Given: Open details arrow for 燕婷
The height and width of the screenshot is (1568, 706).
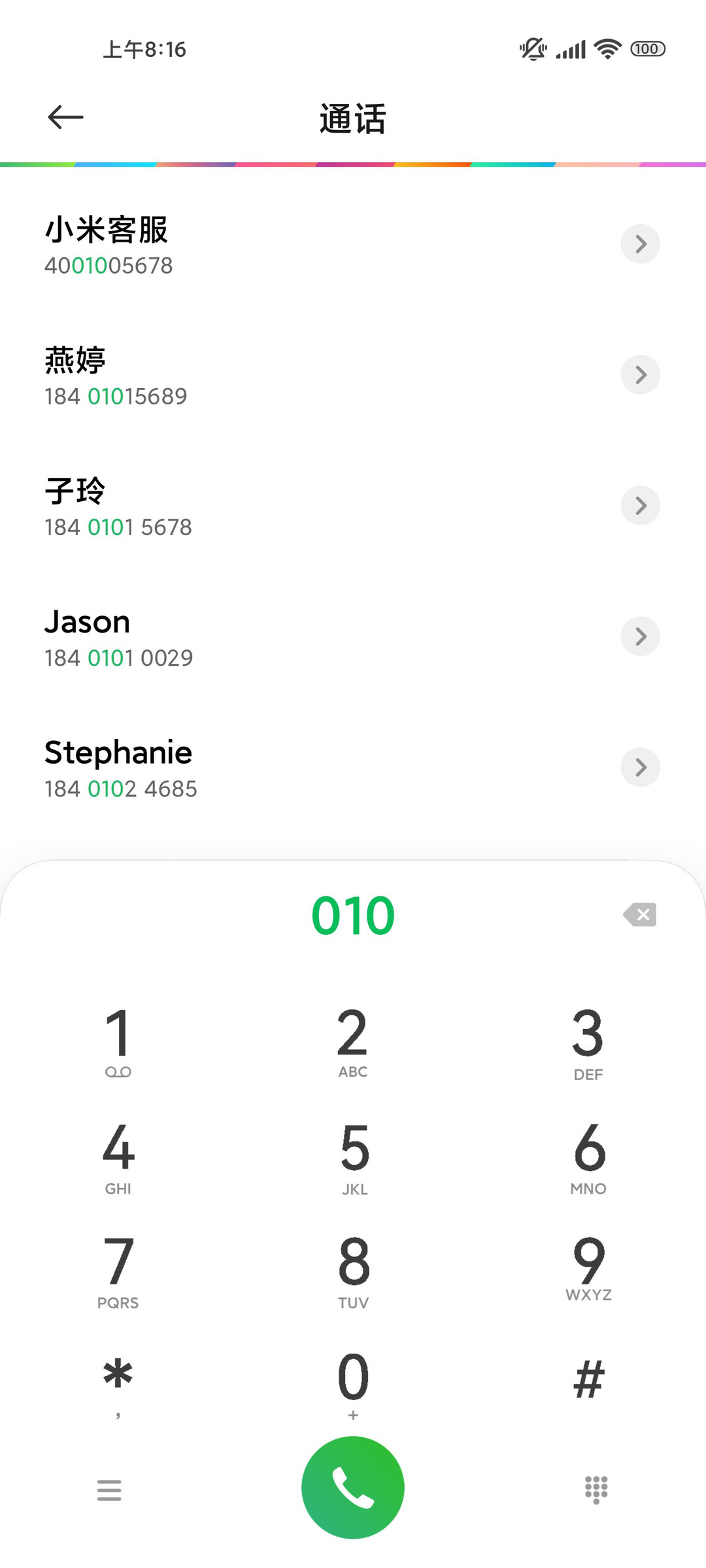Looking at the screenshot, I should (641, 375).
